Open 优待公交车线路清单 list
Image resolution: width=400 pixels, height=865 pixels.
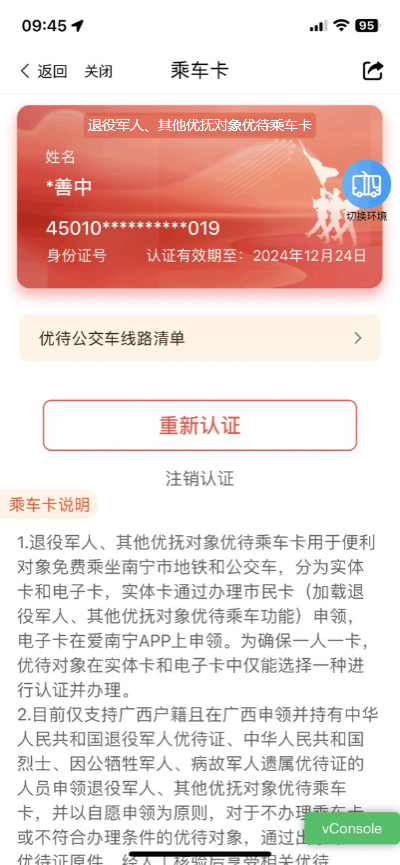click(200, 338)
